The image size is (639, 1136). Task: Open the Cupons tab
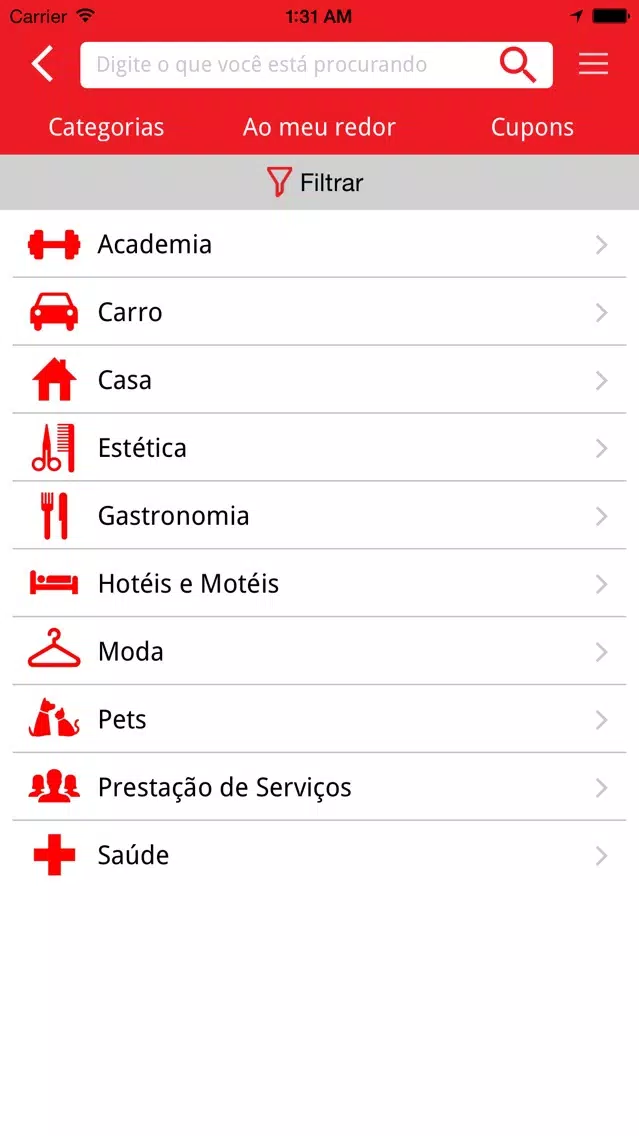532,127
